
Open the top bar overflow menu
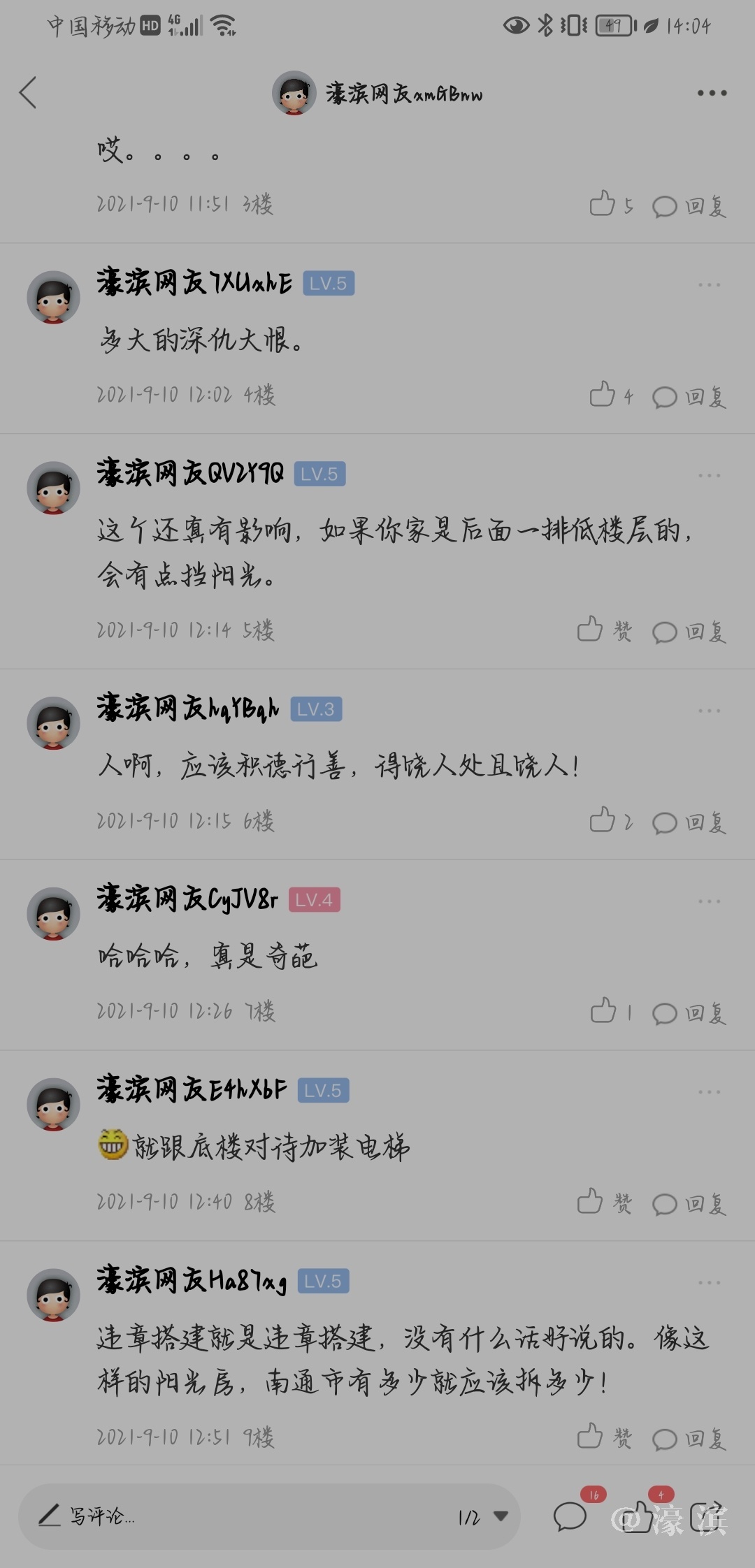712,93
